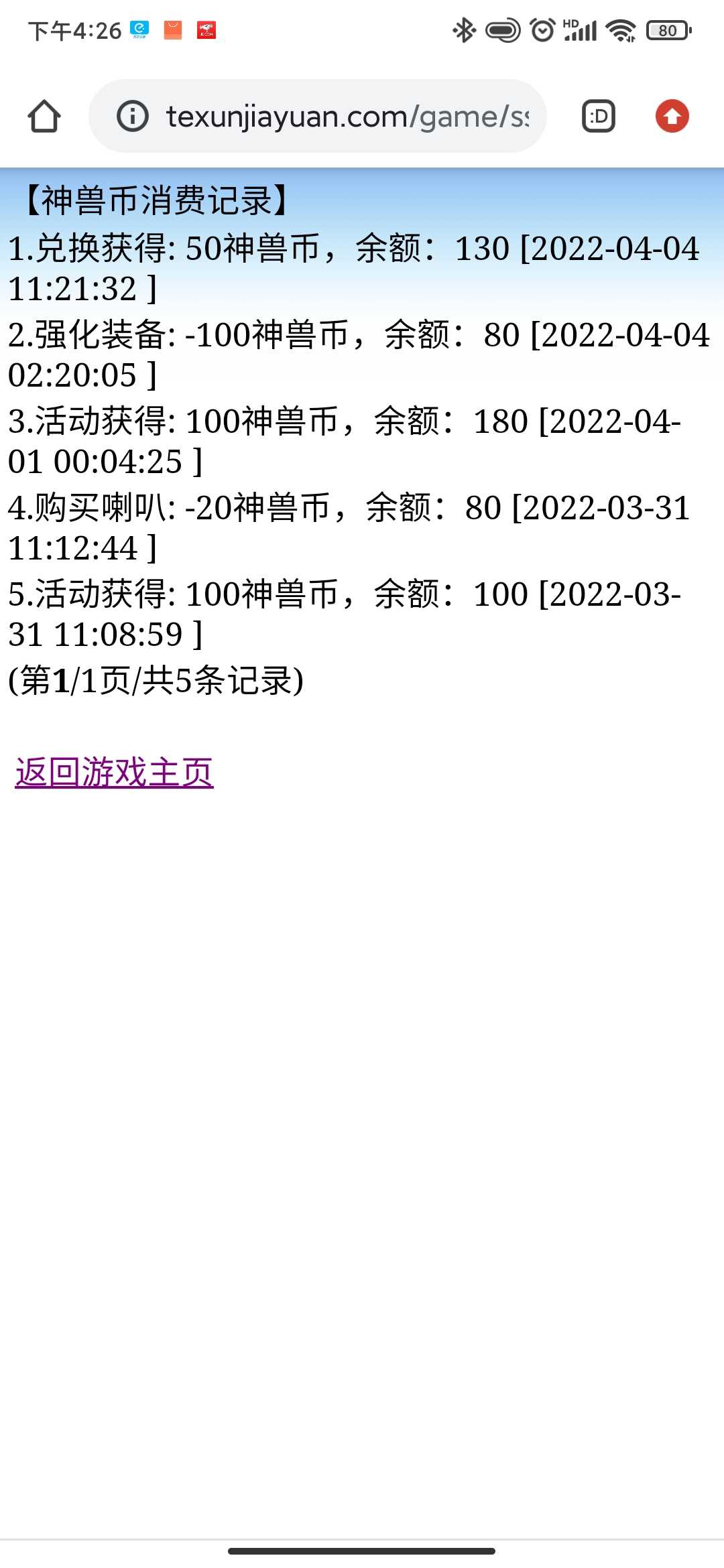Open the browser tab switcher
Screen dimensions: 724x1568
[x=598, y=117]
